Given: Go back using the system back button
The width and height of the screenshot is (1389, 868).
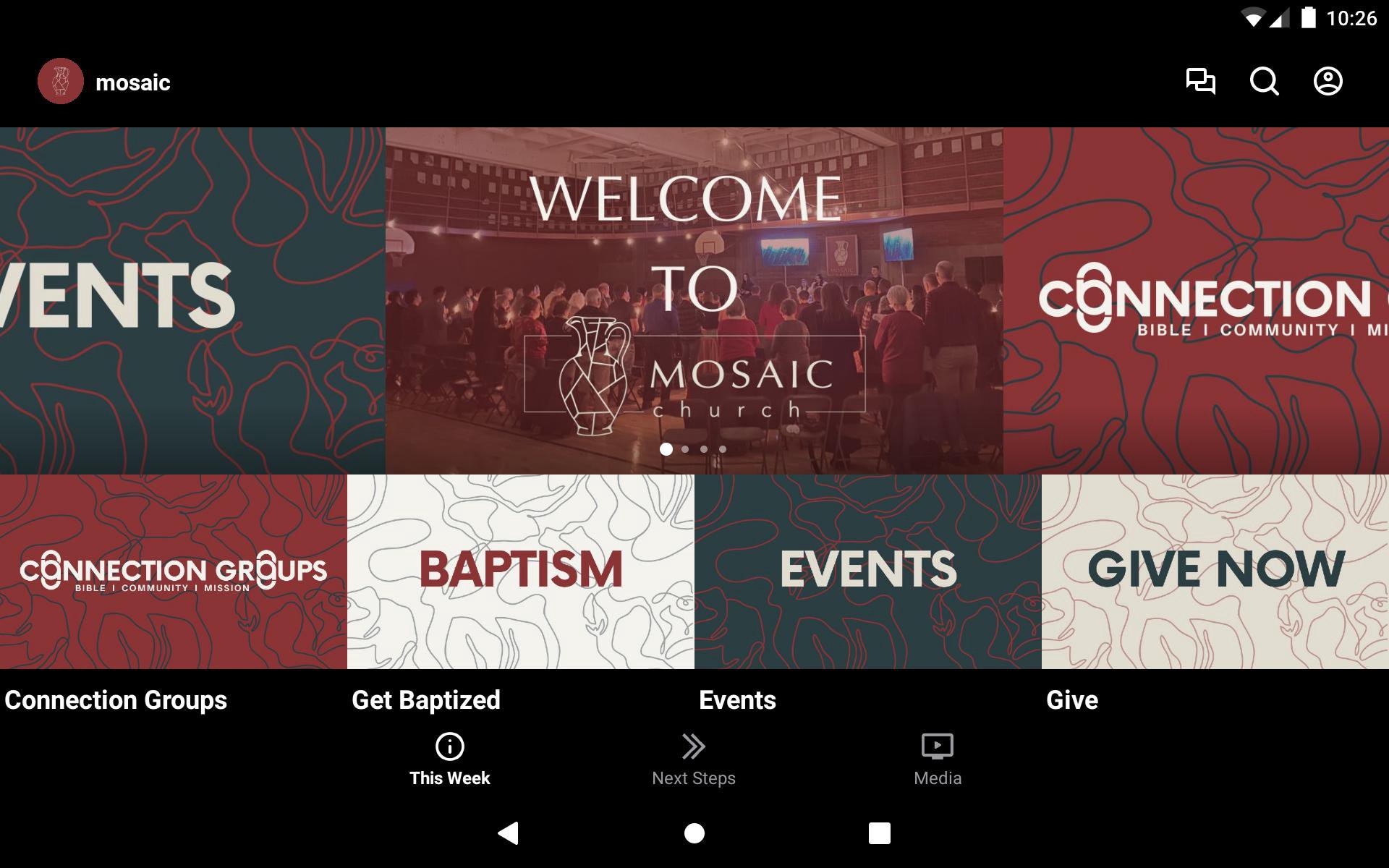Looking at the screenshot, I should click(509, 833).
